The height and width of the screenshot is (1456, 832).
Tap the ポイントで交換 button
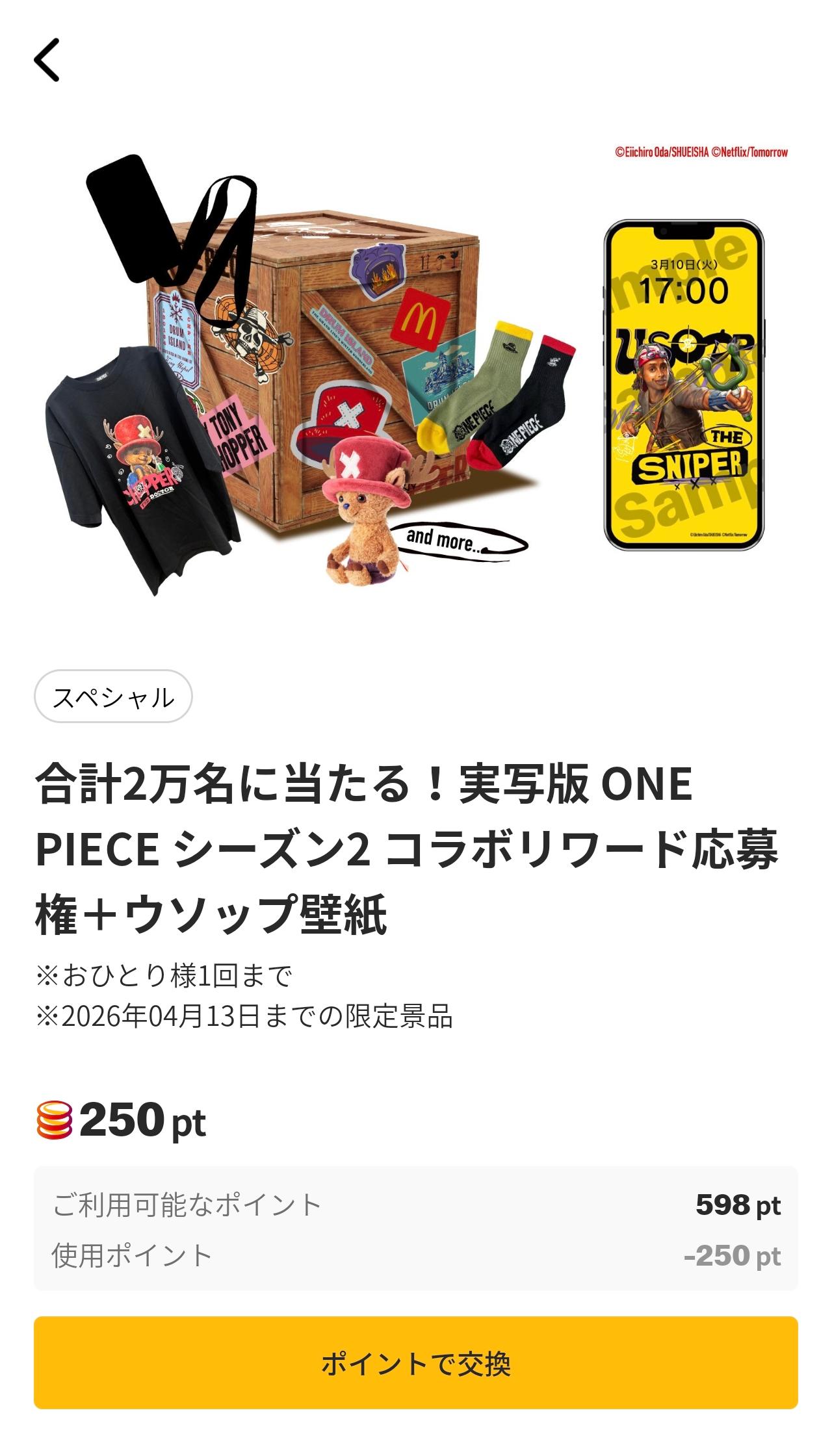416,1362
